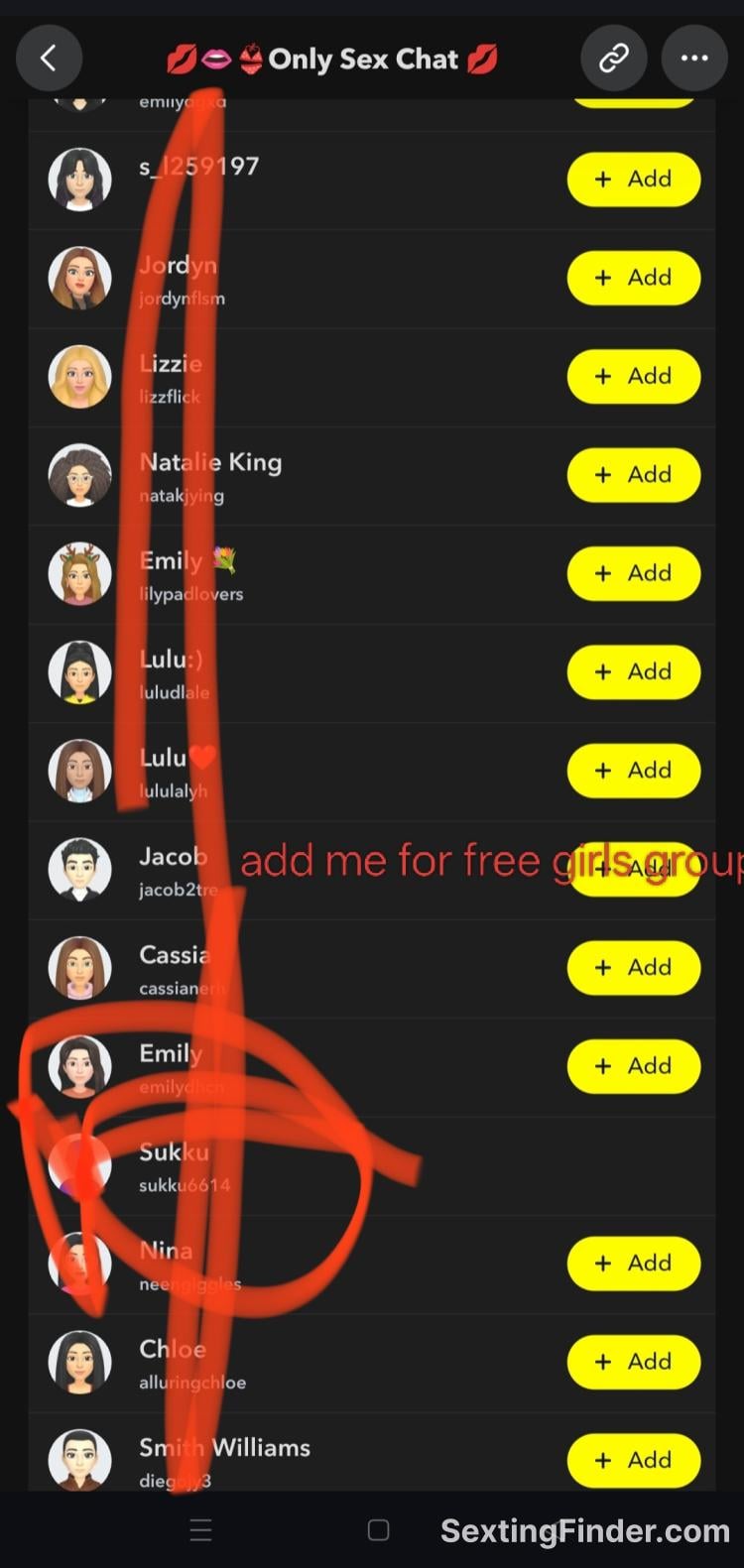Tap Add next to Nina

tap(633, 1264)
